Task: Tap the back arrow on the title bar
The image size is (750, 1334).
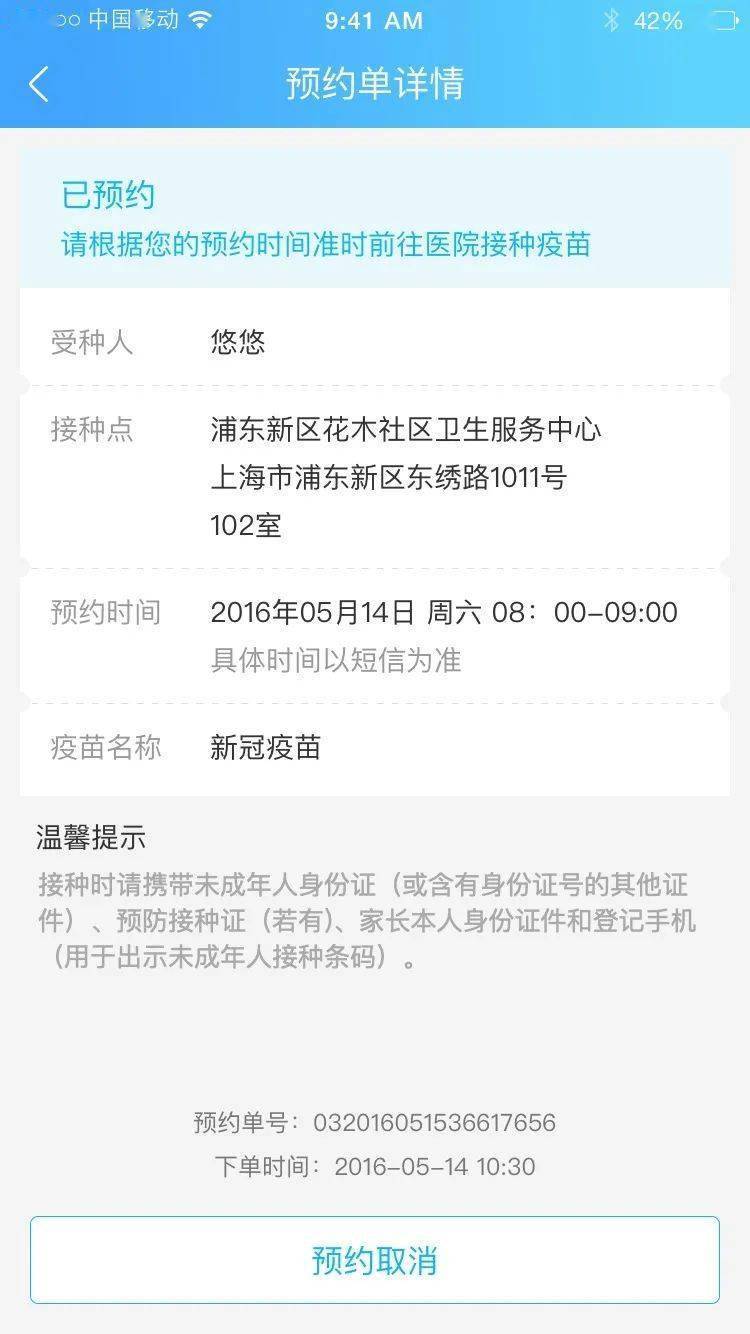Action: (38, 85)
